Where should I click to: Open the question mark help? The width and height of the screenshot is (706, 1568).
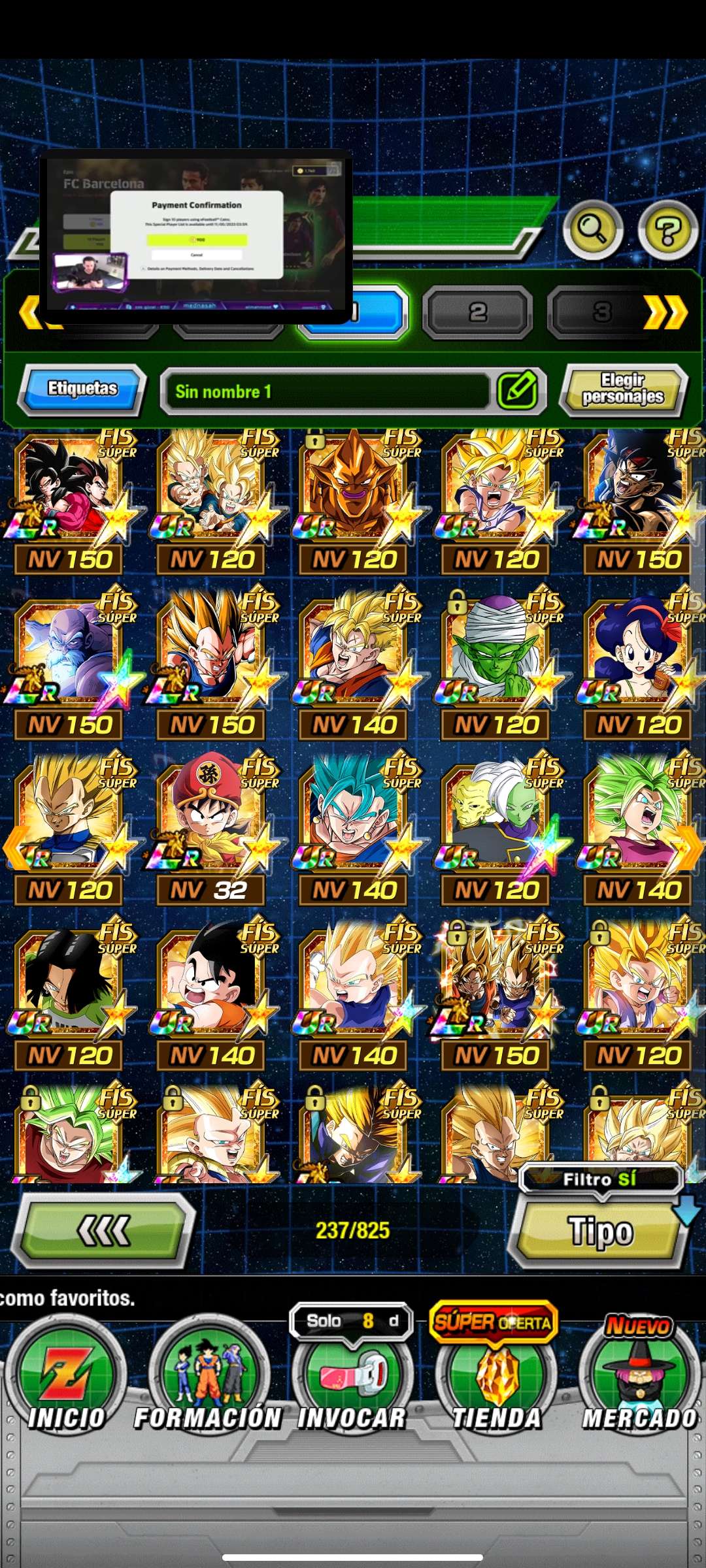pos(667,230)
